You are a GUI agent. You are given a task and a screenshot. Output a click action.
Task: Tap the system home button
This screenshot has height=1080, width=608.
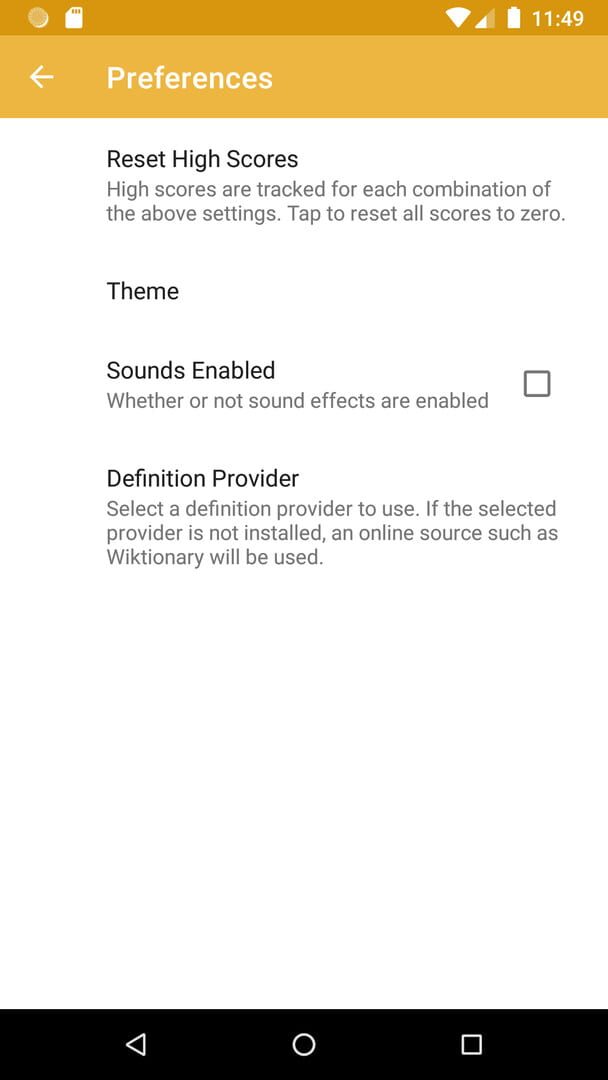tap(304, 1045)
